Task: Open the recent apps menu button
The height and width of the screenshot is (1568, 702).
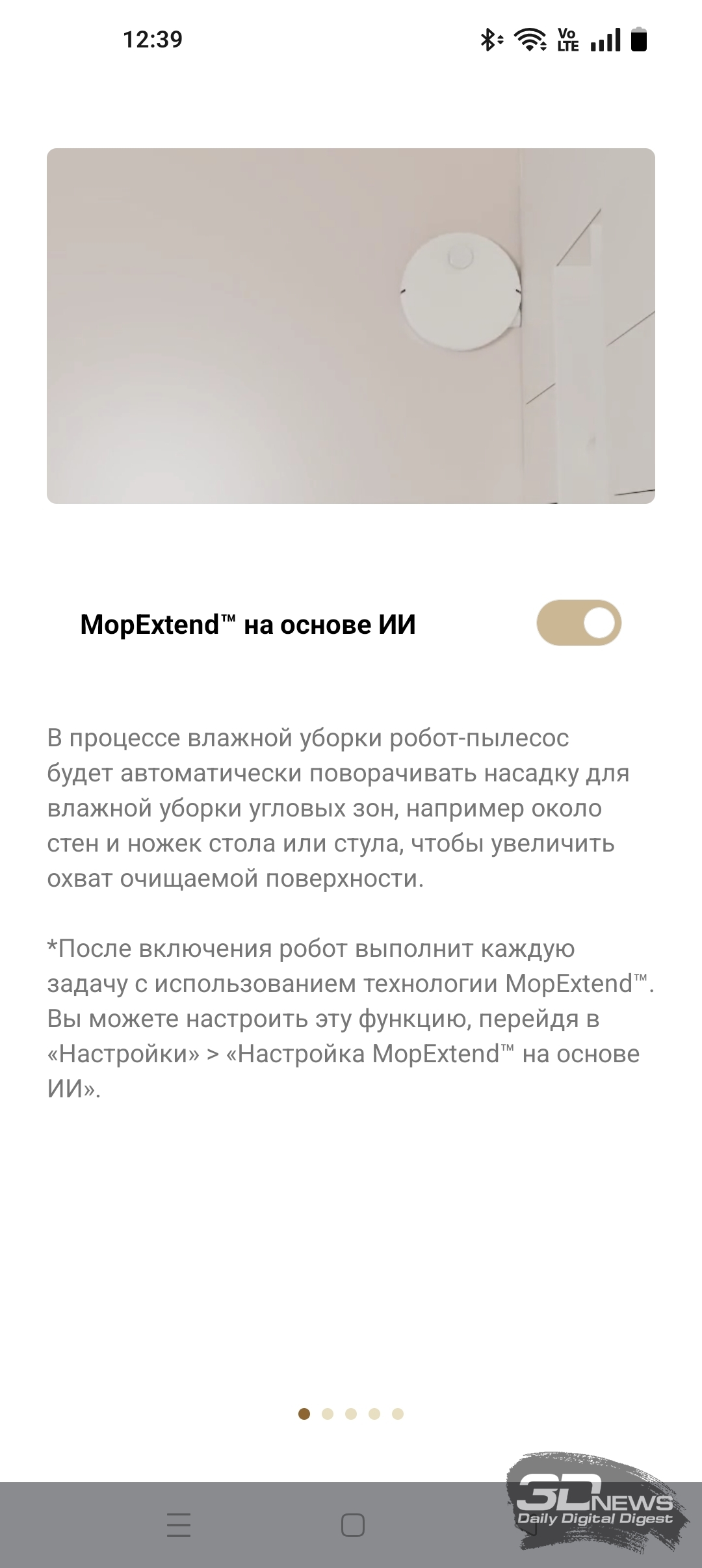Action: pos(179,1524)
